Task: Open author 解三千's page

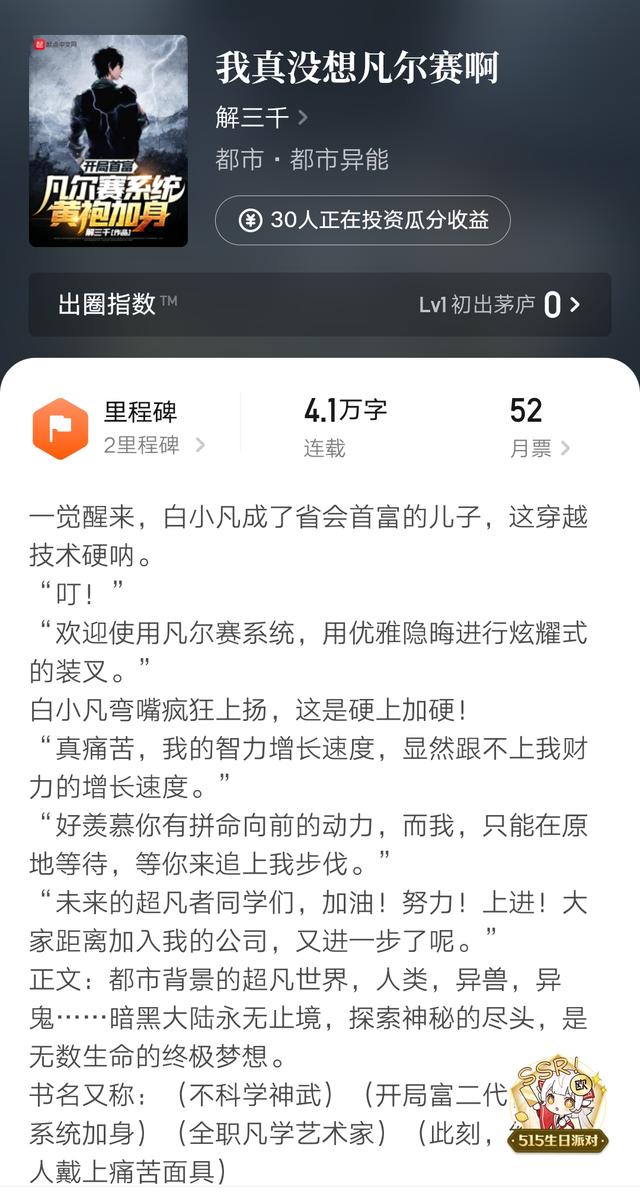Action: pos(262,117)
